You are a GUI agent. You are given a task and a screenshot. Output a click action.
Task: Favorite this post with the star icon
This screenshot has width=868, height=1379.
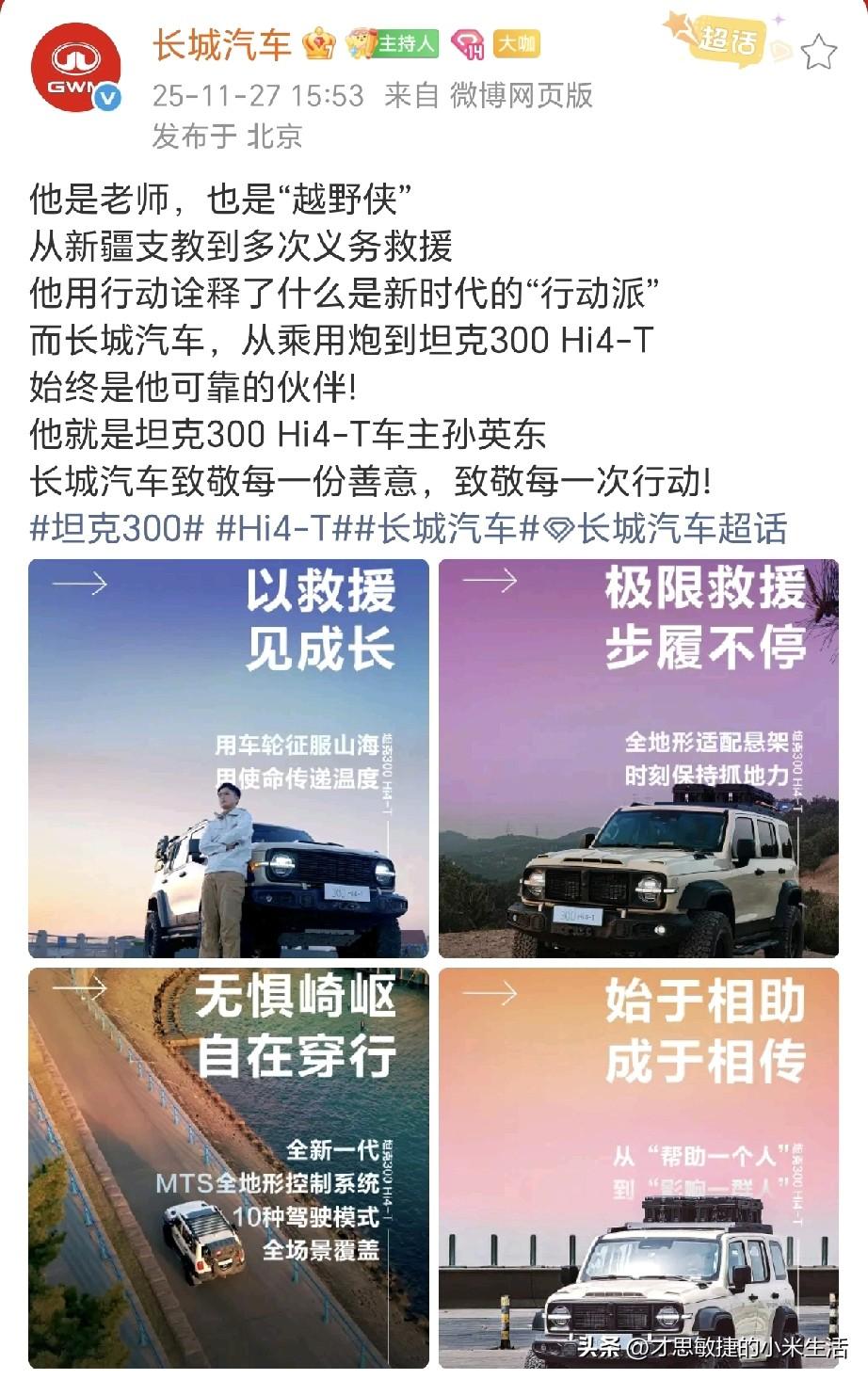tap(819, 52)
